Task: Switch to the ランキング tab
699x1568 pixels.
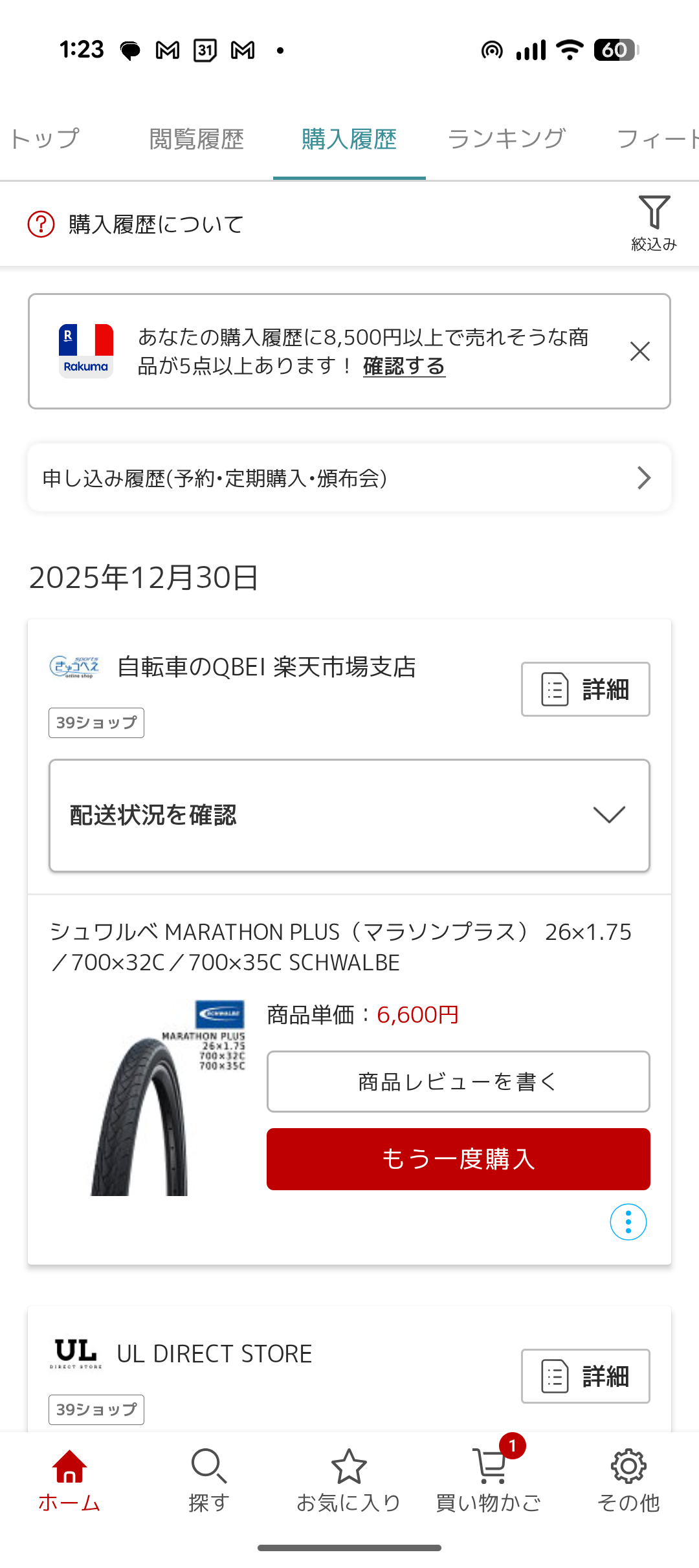Action: pos(507,139)
